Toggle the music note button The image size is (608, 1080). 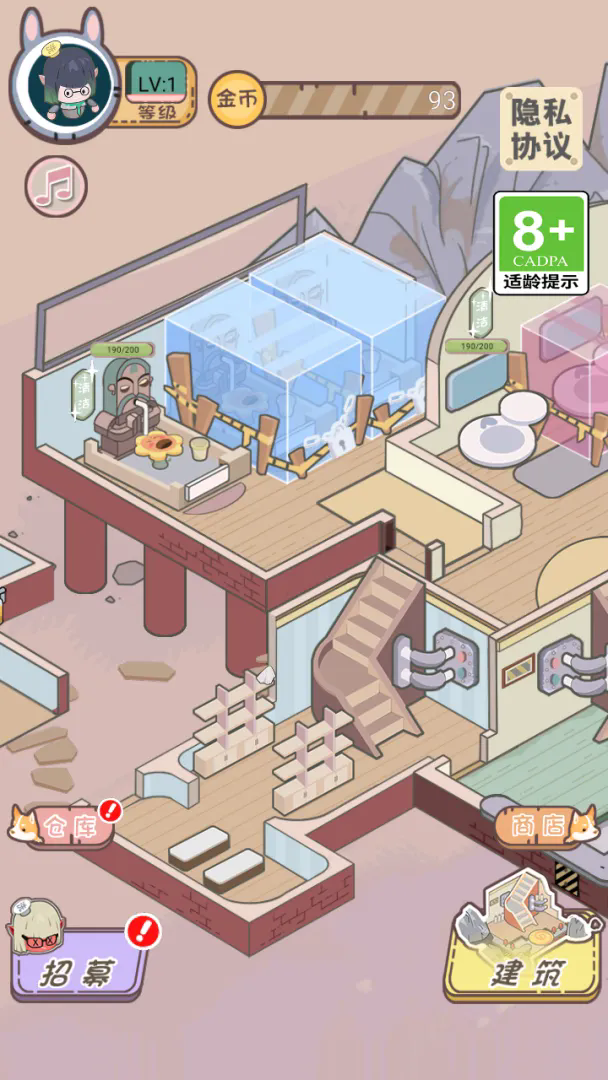(x=56, y=186)
